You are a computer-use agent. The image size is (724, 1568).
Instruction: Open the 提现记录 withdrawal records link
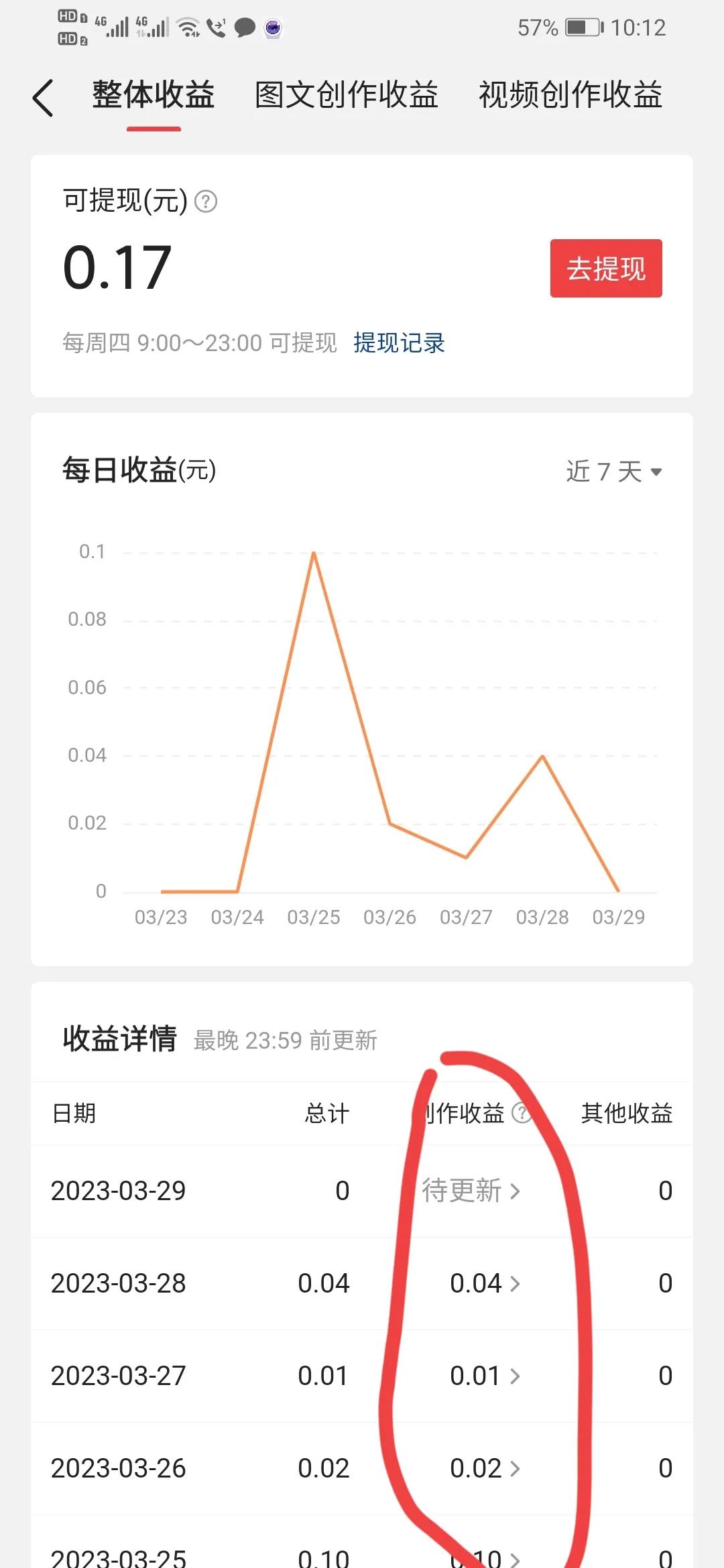pyautogui.click(x=400, y=343)
